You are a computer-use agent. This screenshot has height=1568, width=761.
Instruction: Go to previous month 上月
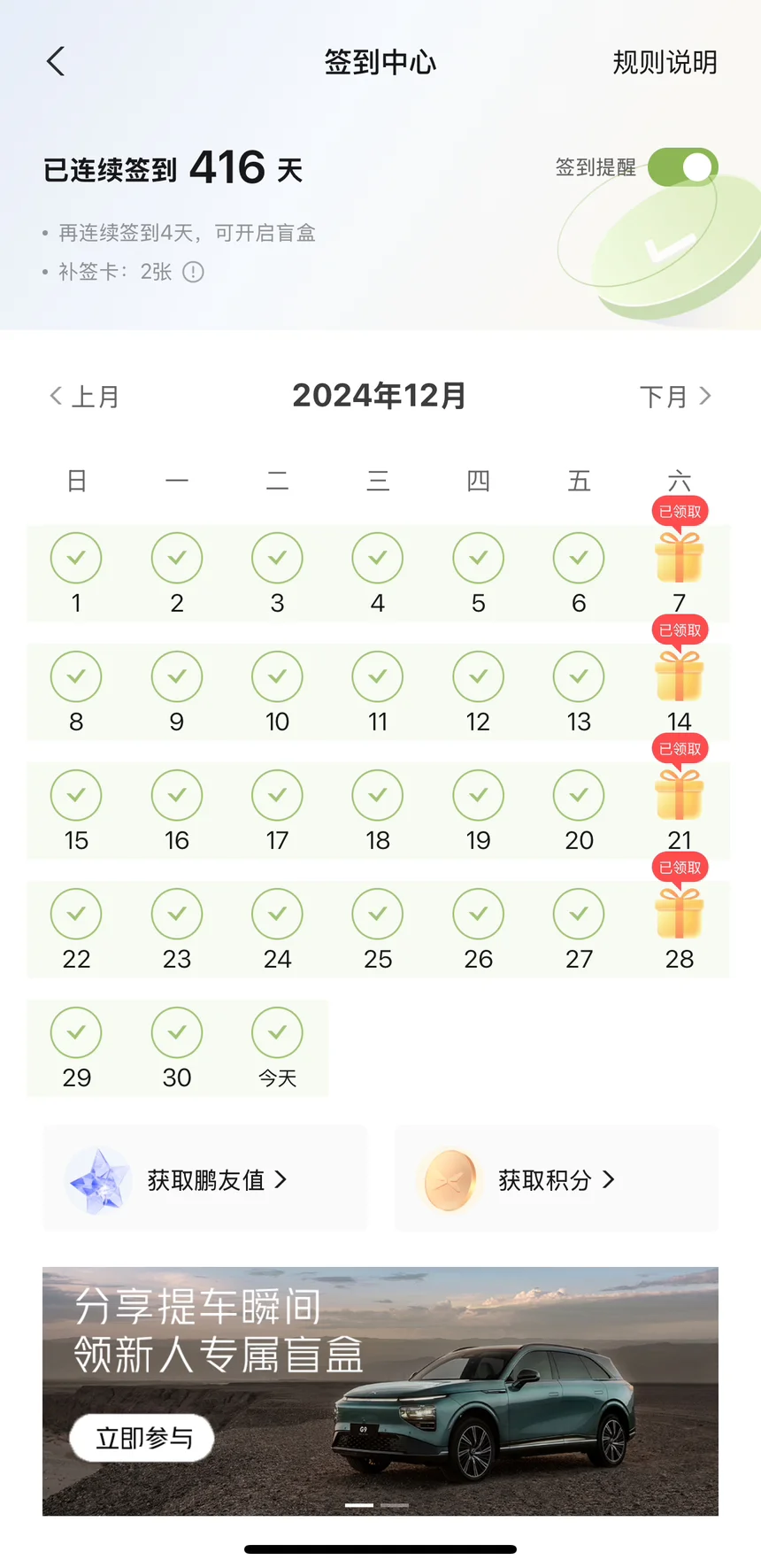click(84, 396)
